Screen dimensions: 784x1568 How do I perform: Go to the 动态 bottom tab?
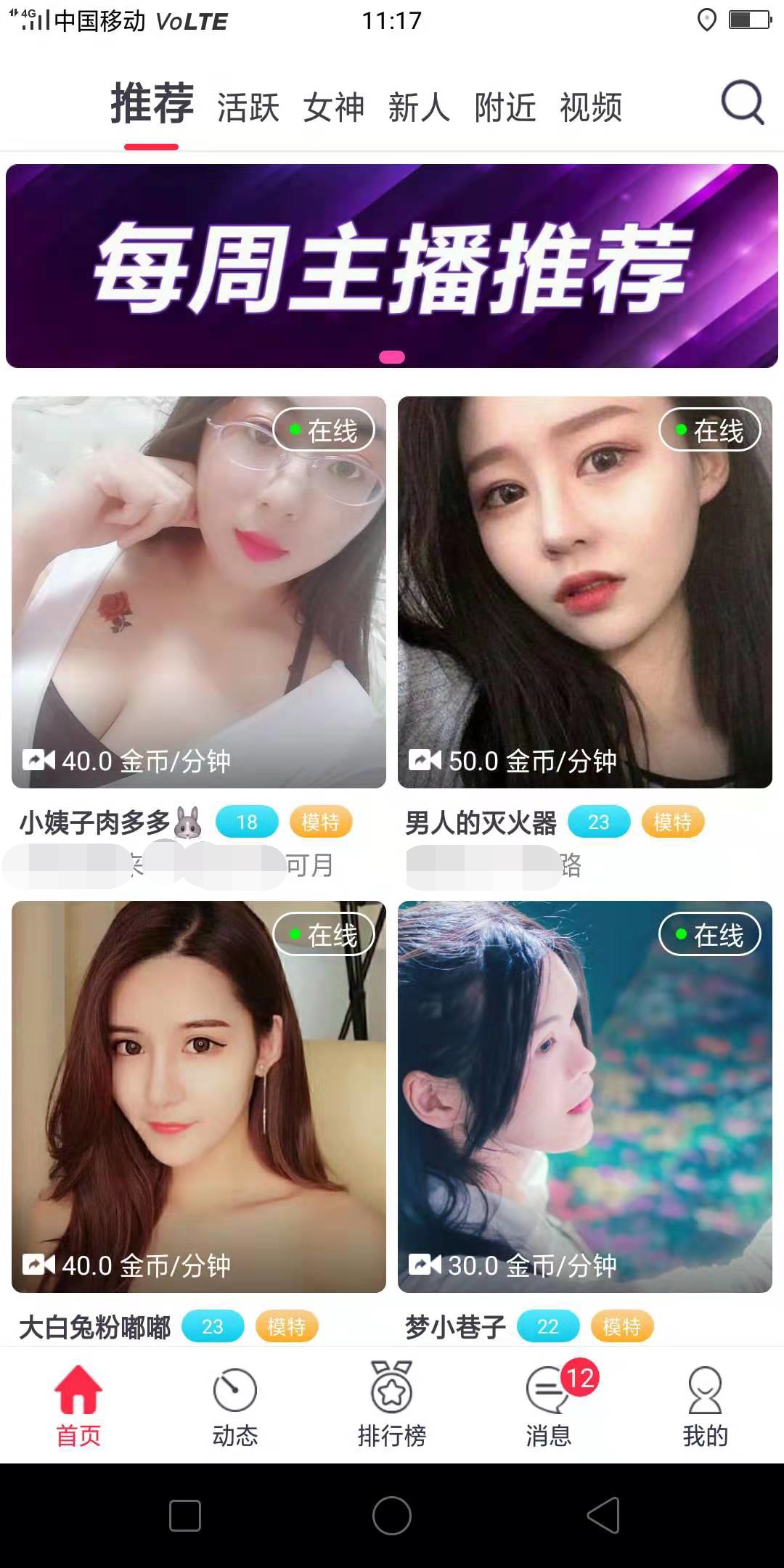click(x=235, y=1405)
